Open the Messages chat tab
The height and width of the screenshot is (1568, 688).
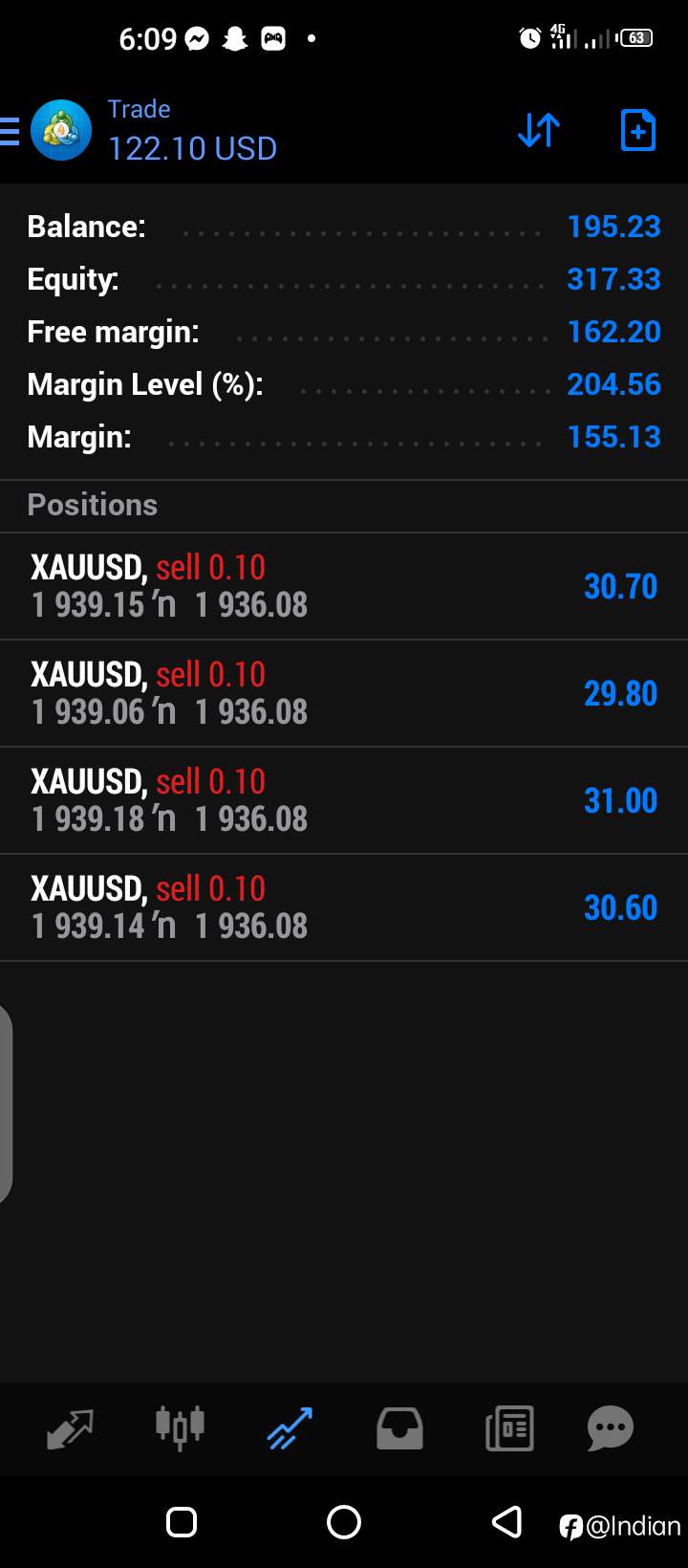point(611,1429)
